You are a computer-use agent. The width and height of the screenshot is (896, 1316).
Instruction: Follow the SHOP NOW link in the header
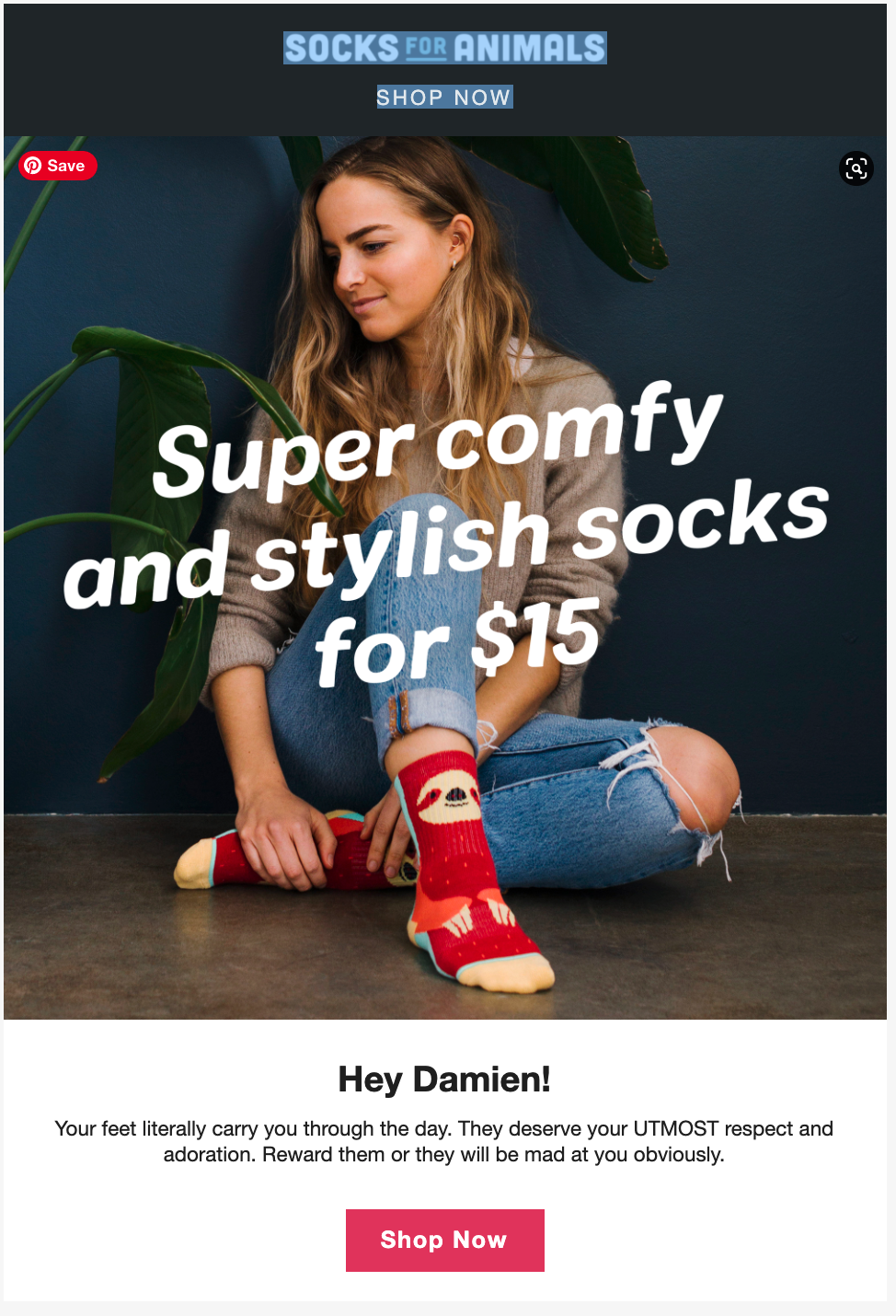coord(444,98)
